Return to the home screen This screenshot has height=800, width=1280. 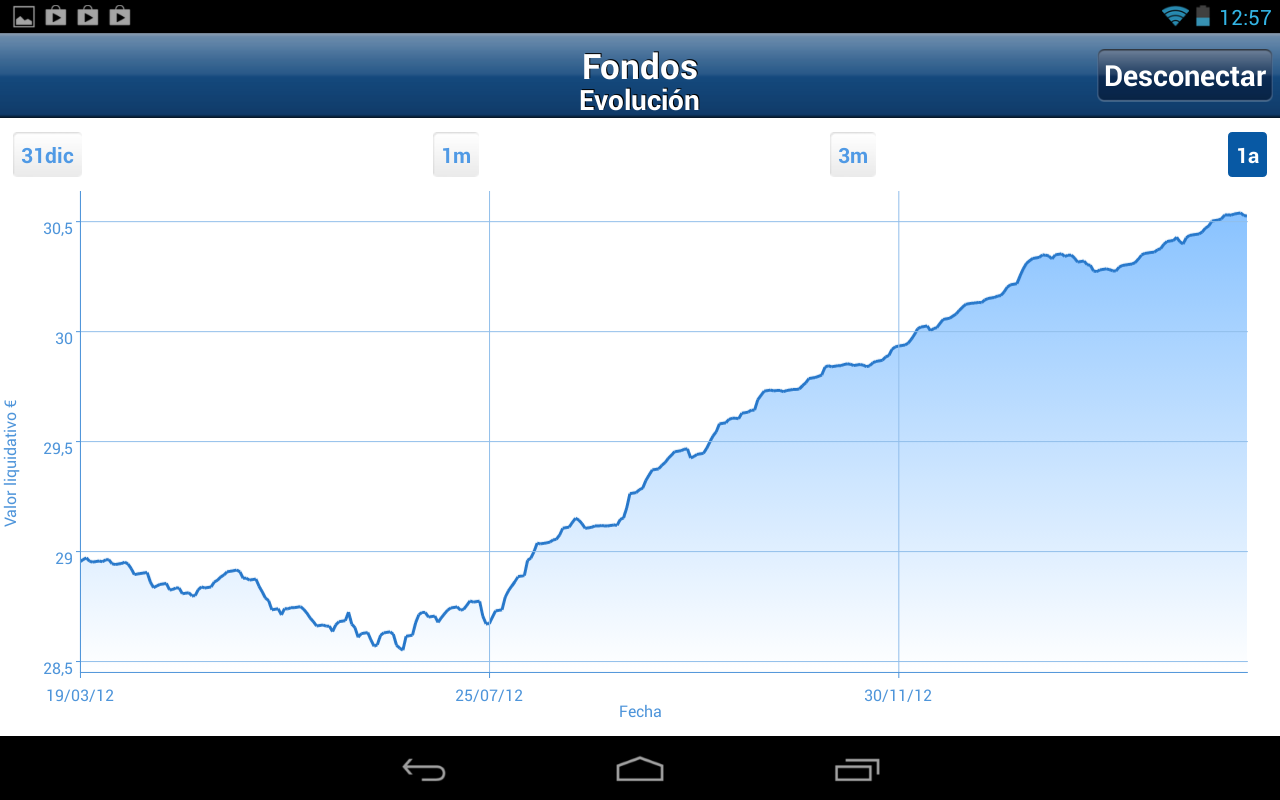coord(640,769)
